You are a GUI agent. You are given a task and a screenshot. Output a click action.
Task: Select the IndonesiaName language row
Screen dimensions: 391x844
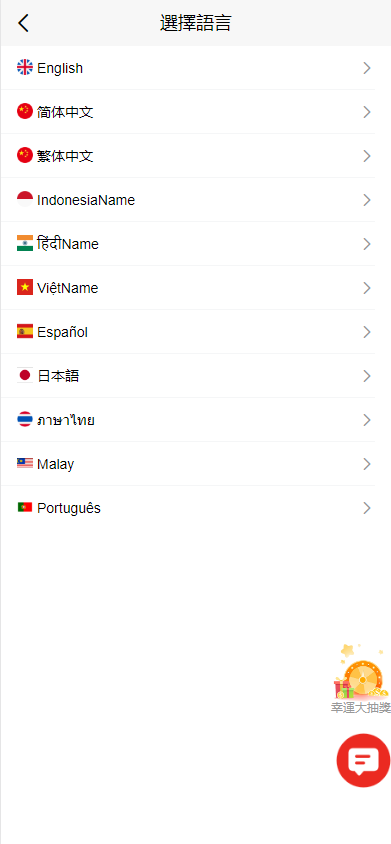click(188, 200)
